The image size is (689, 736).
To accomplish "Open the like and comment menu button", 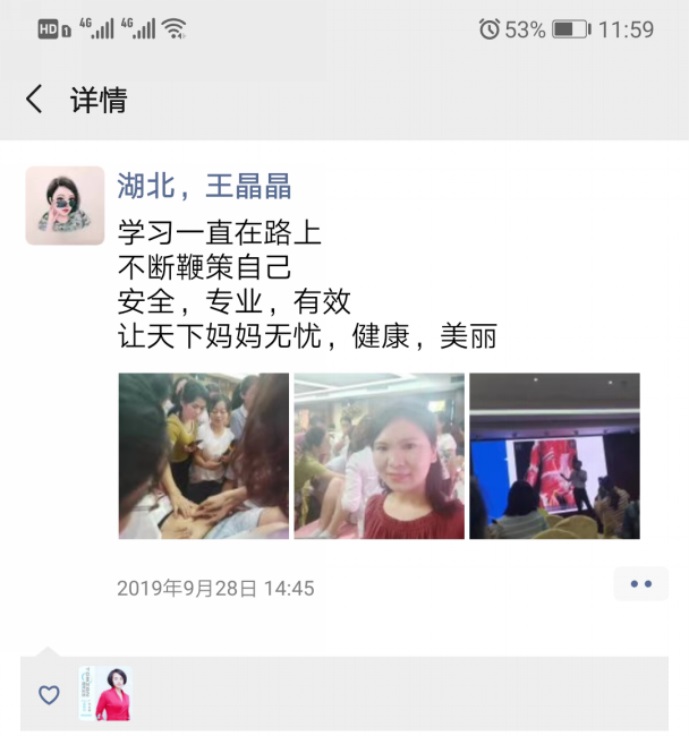I will tap(640, 584).
